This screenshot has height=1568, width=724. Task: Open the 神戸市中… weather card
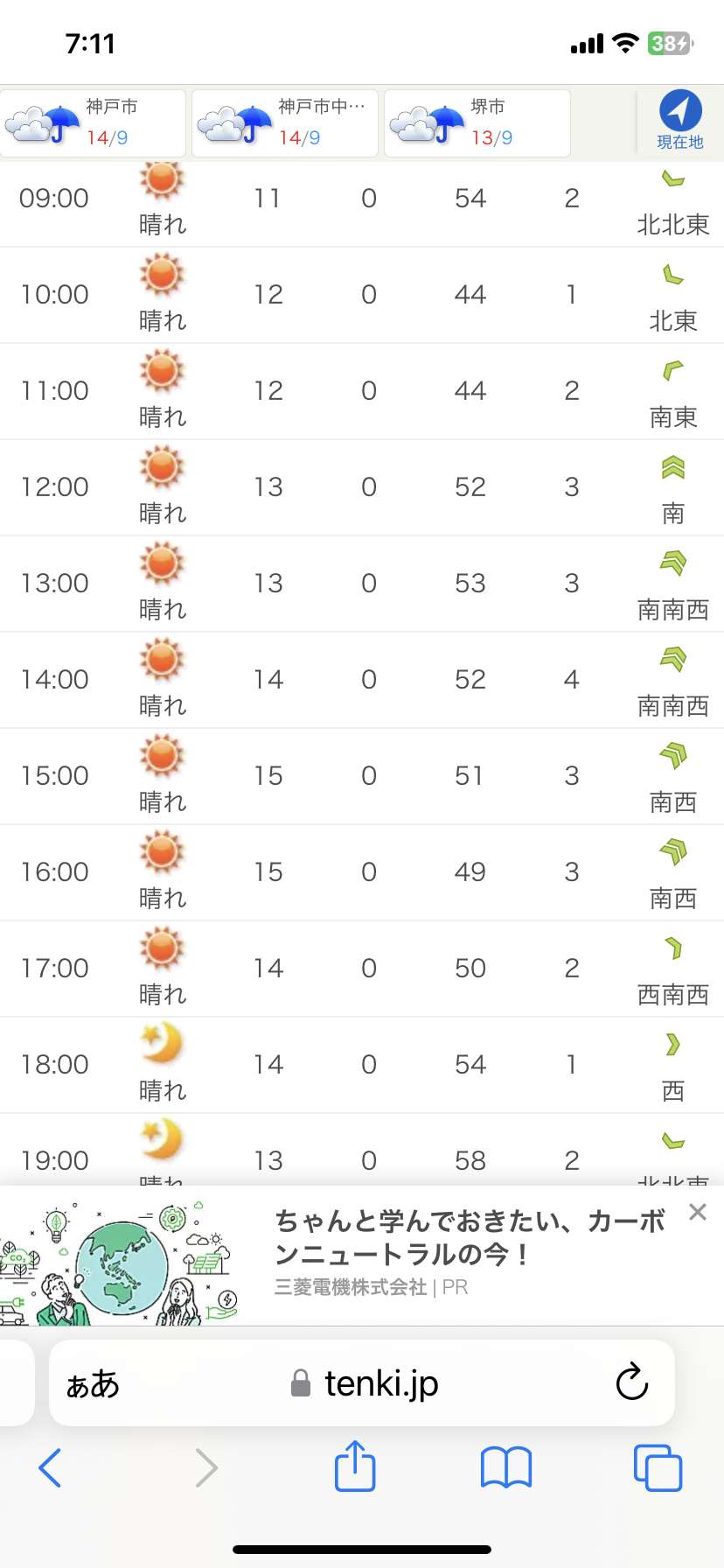(x=285, y=123)
